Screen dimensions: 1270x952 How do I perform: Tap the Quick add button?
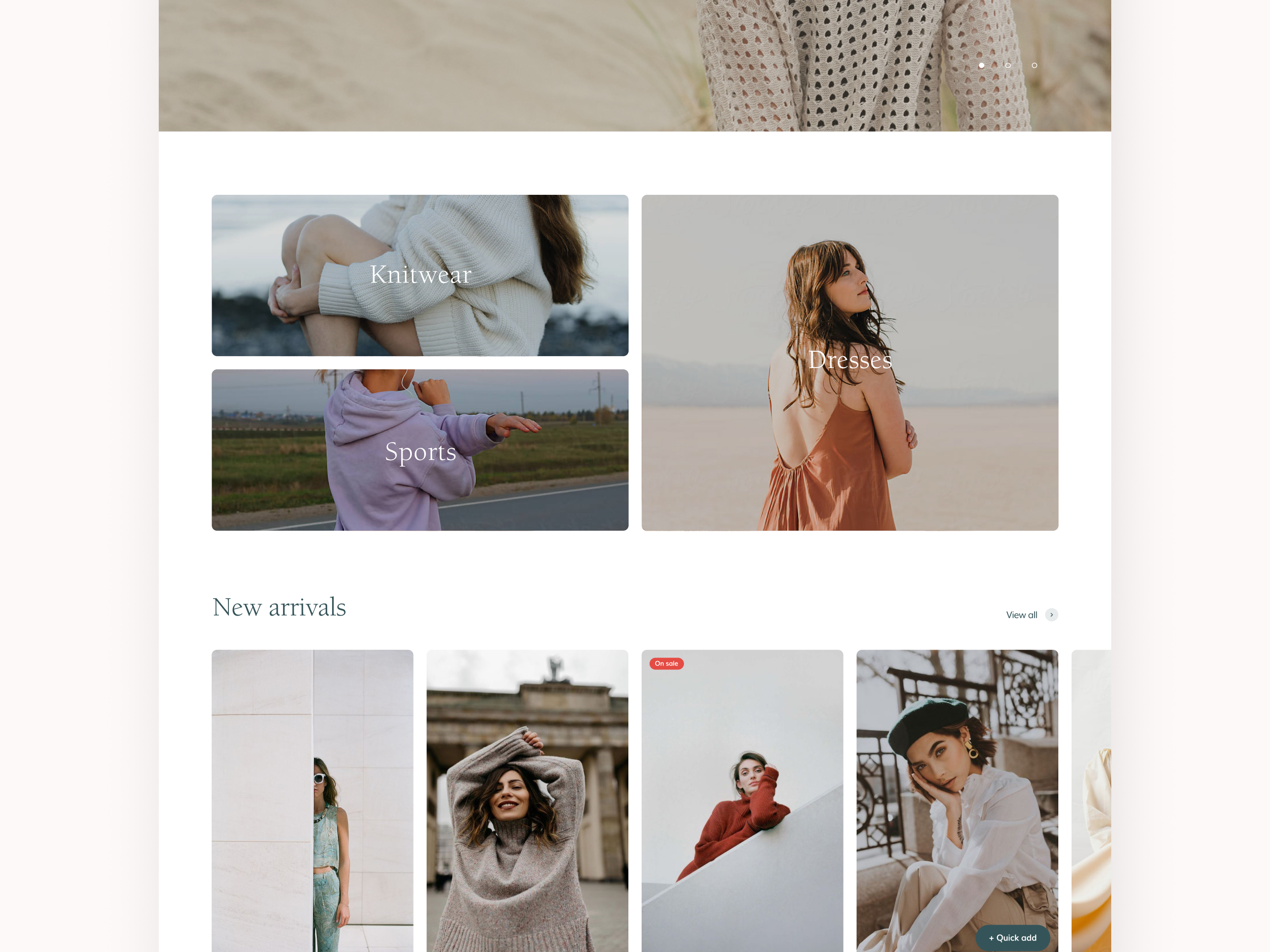(x=1013, y=937)
